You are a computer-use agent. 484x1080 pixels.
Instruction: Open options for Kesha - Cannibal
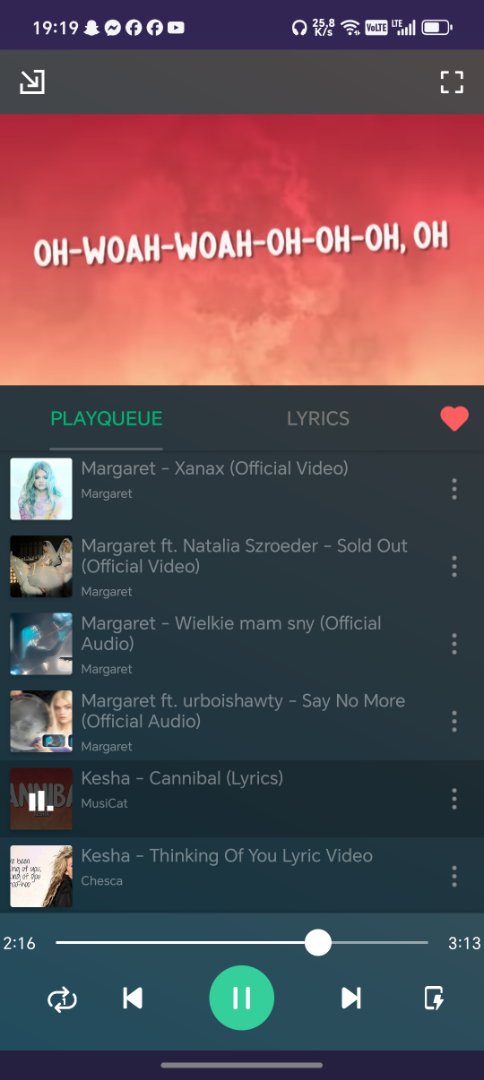tap(454, 799)
